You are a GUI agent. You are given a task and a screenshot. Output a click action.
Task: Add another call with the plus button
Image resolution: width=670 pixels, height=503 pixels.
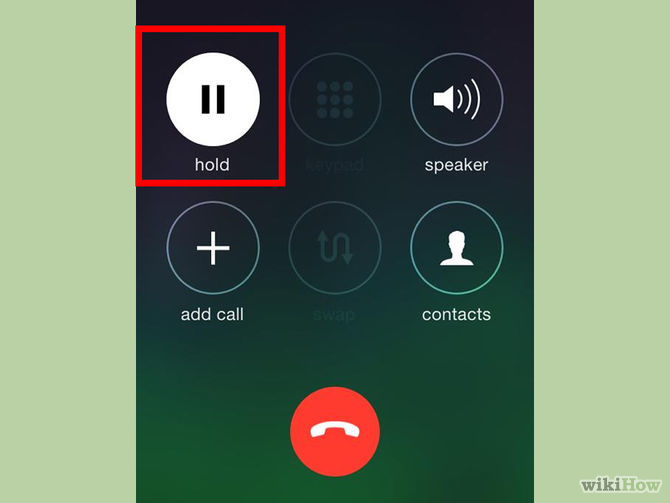click(x=212, y=250)
